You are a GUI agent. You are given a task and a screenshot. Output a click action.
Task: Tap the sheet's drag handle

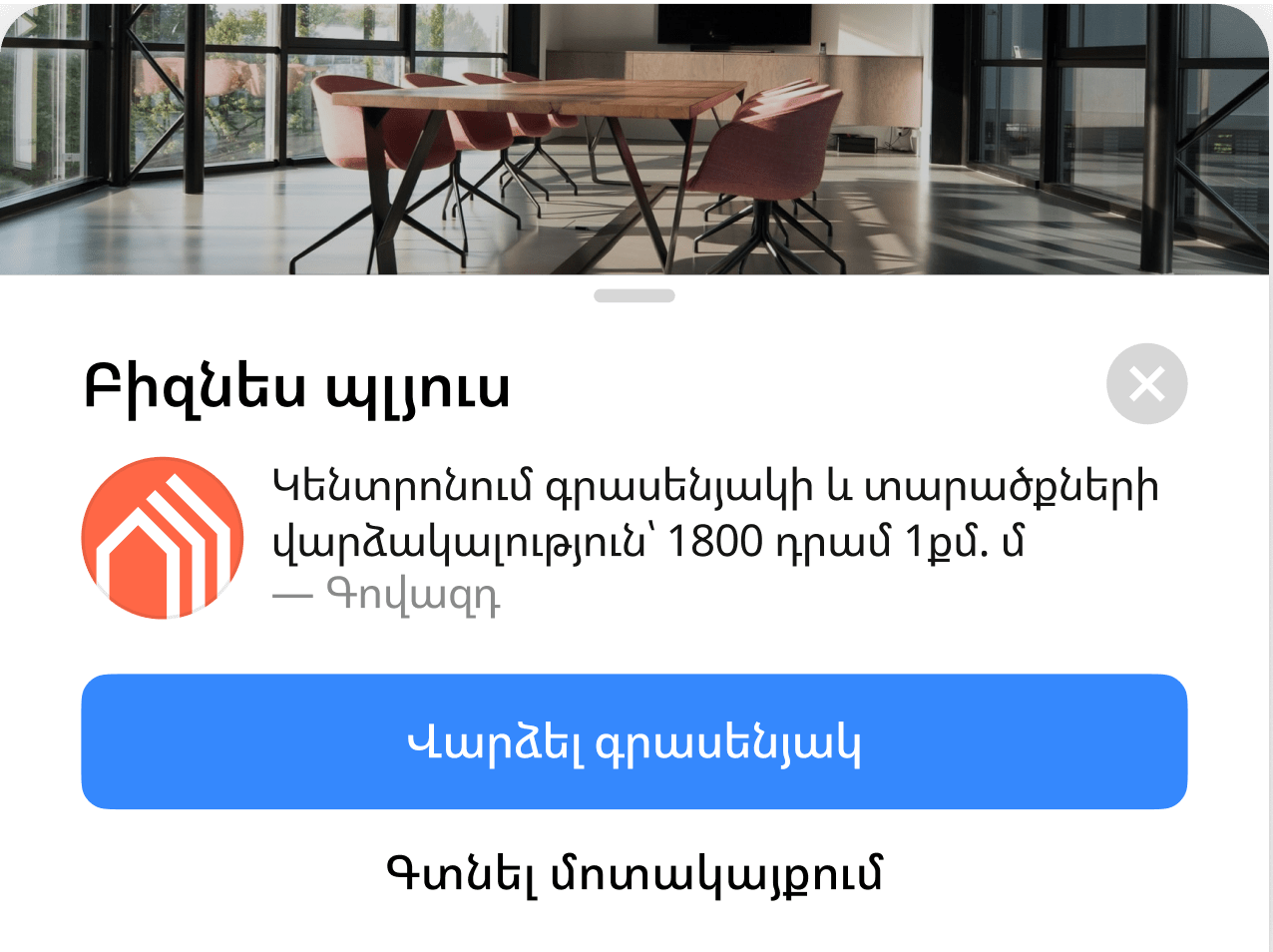(635, 295)
